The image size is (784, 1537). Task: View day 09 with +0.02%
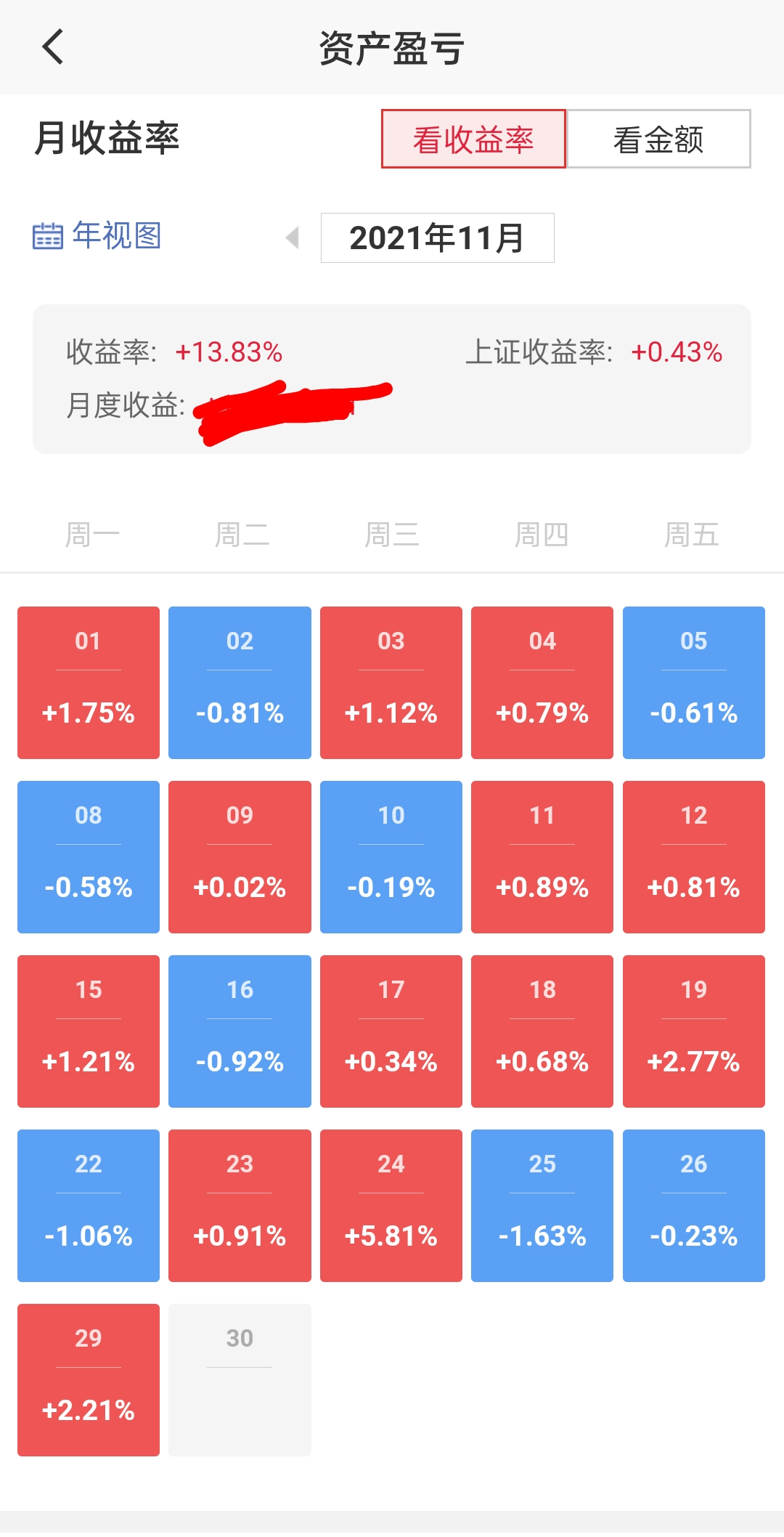(240, 857)
